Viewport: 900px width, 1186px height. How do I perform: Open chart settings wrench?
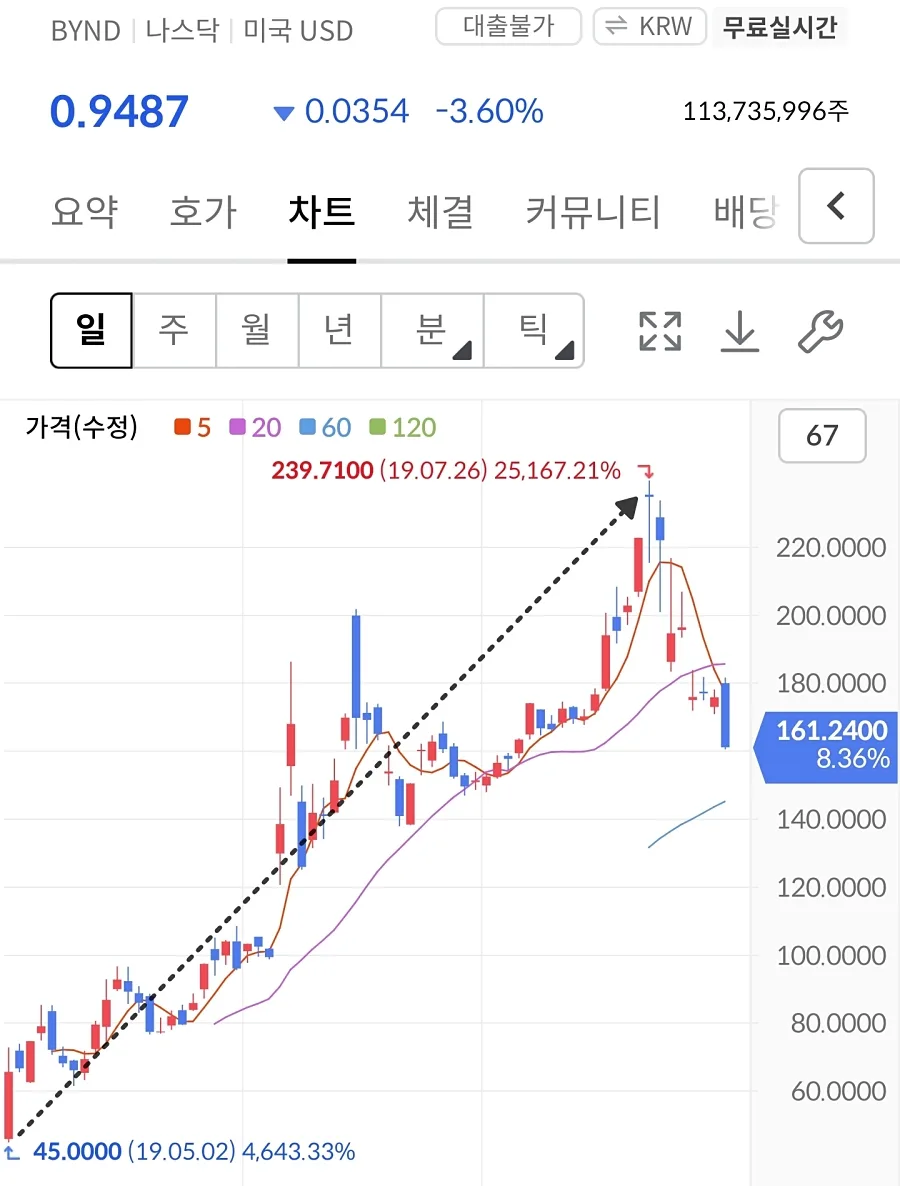point(821,331)
